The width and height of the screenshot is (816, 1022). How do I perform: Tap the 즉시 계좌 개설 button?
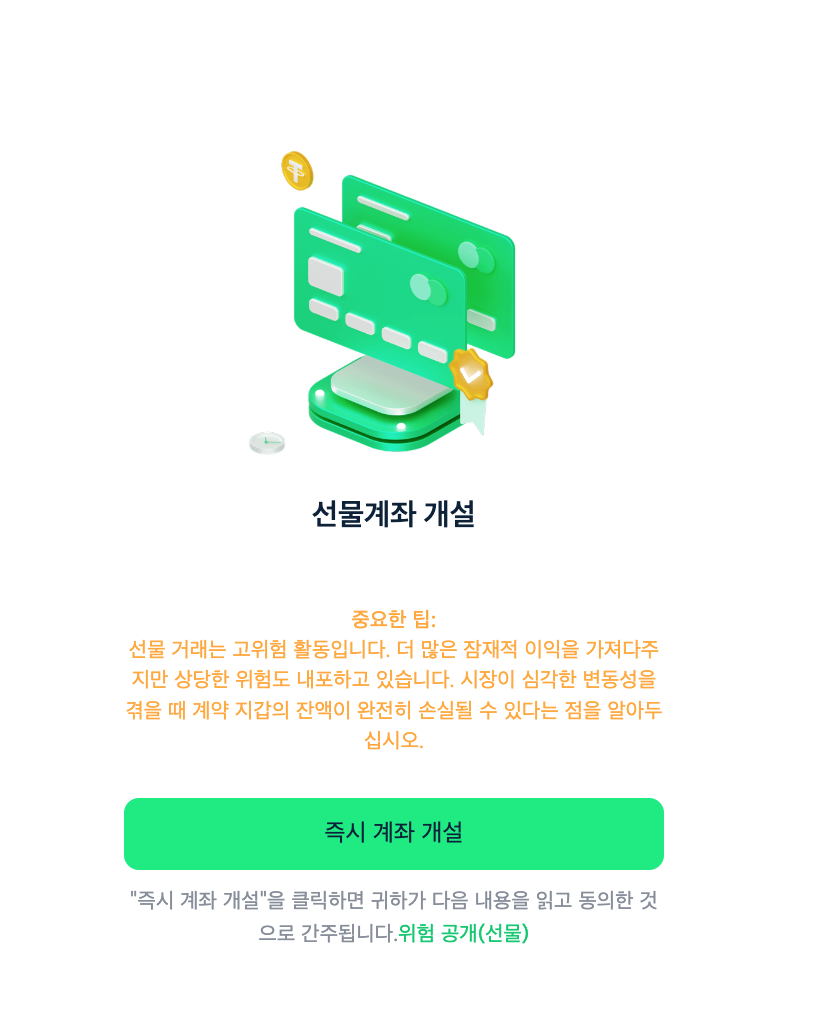pyautogui.click(x=394, y=834)
